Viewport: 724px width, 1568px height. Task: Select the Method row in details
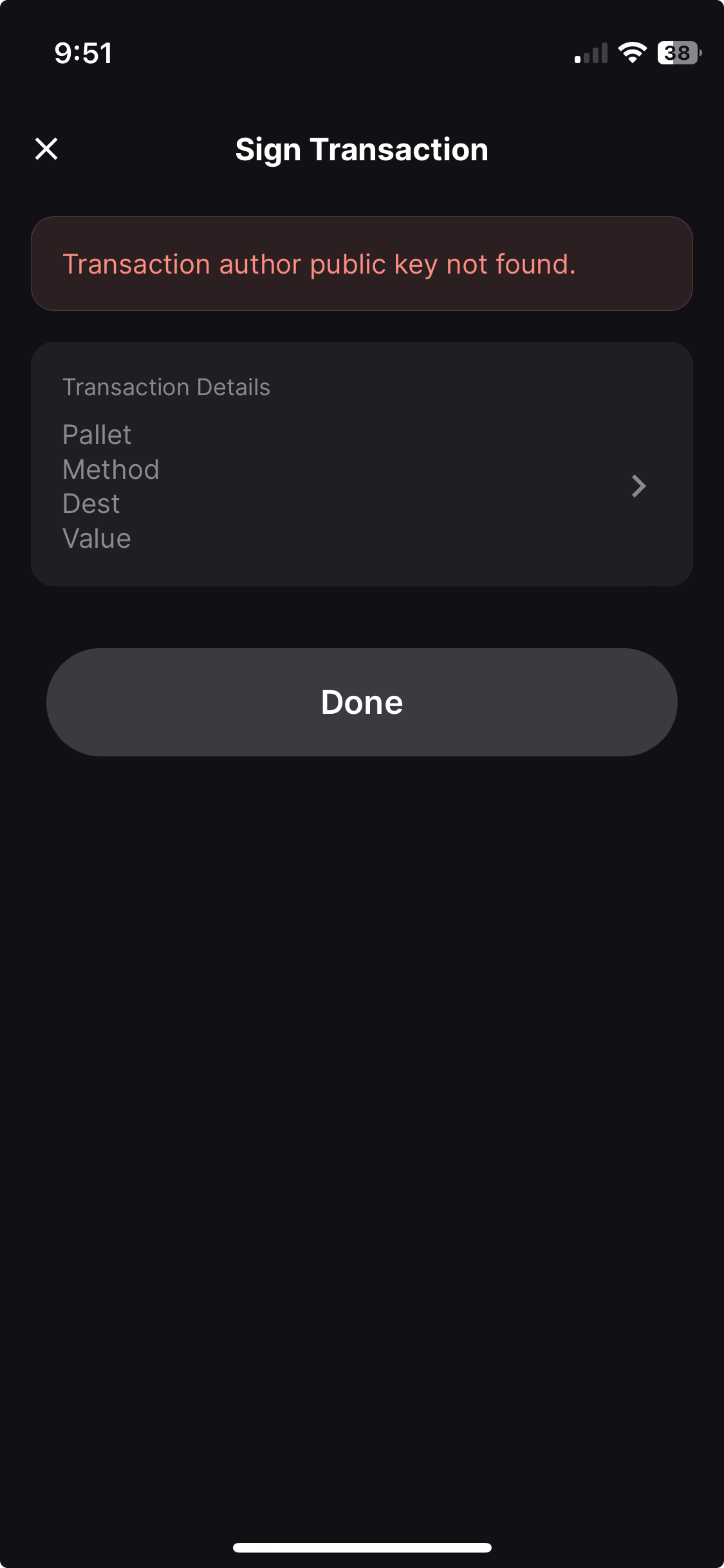tap(111, 469)
